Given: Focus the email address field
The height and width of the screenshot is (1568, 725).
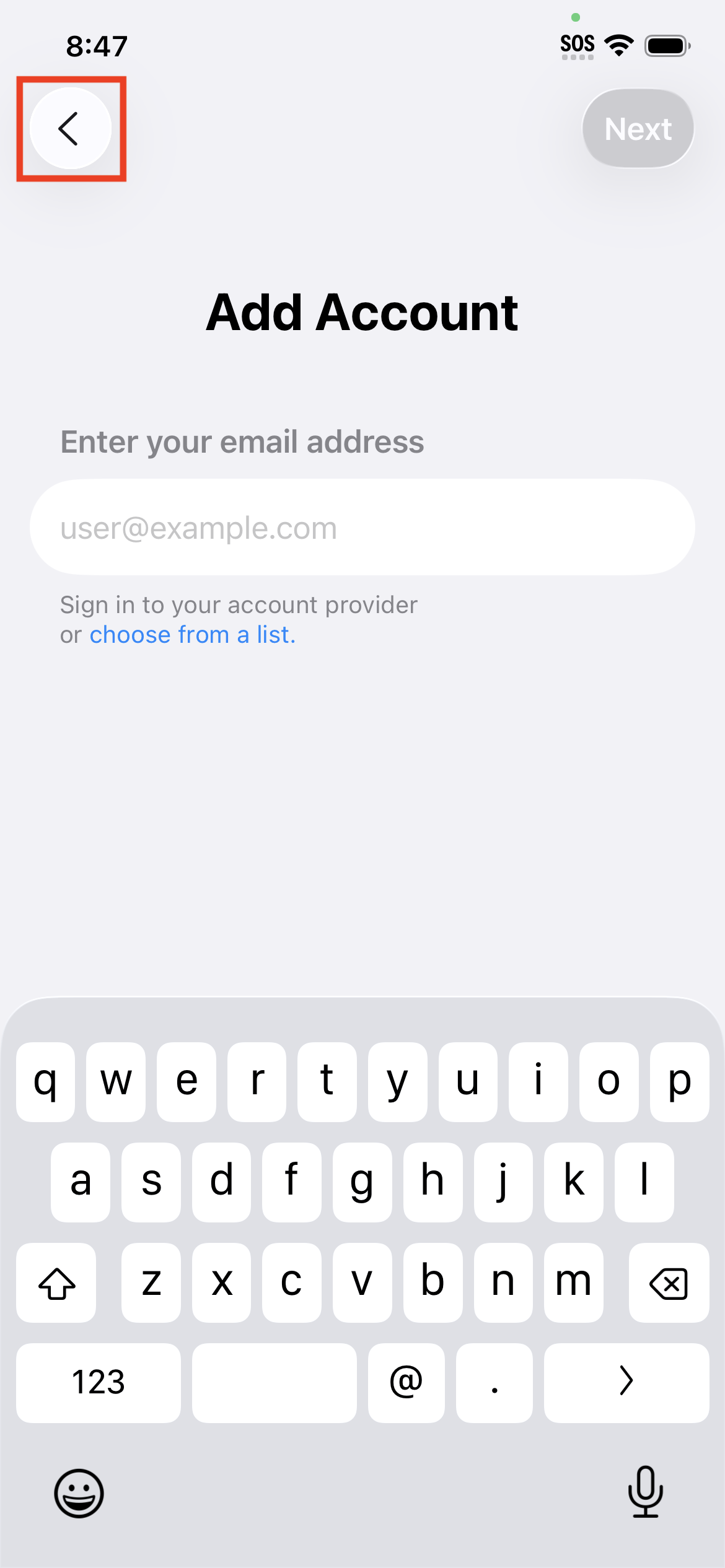Looking at the screenshot, I should point(362,528).
